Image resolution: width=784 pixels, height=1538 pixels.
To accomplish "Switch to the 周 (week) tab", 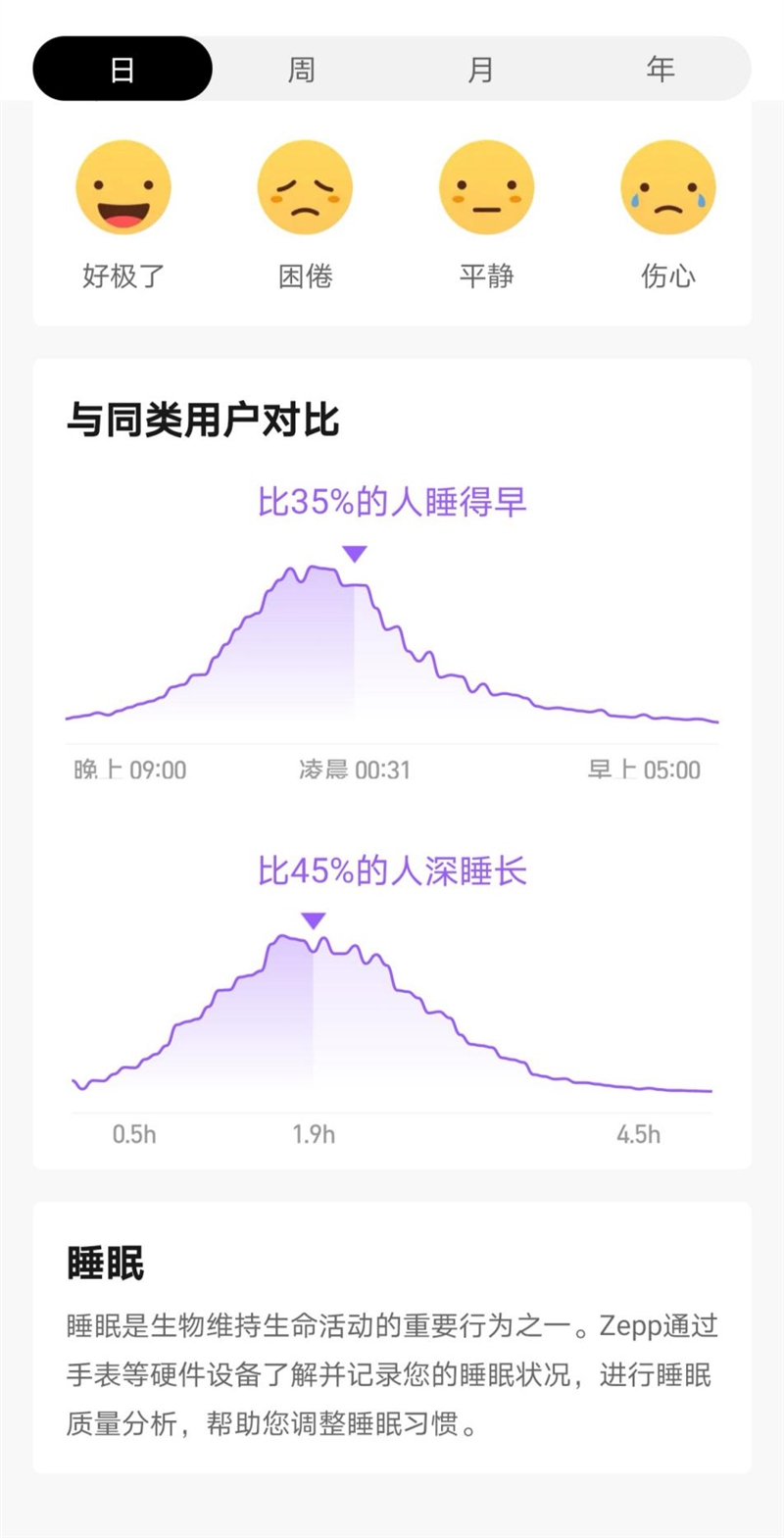I will (302, 70).
